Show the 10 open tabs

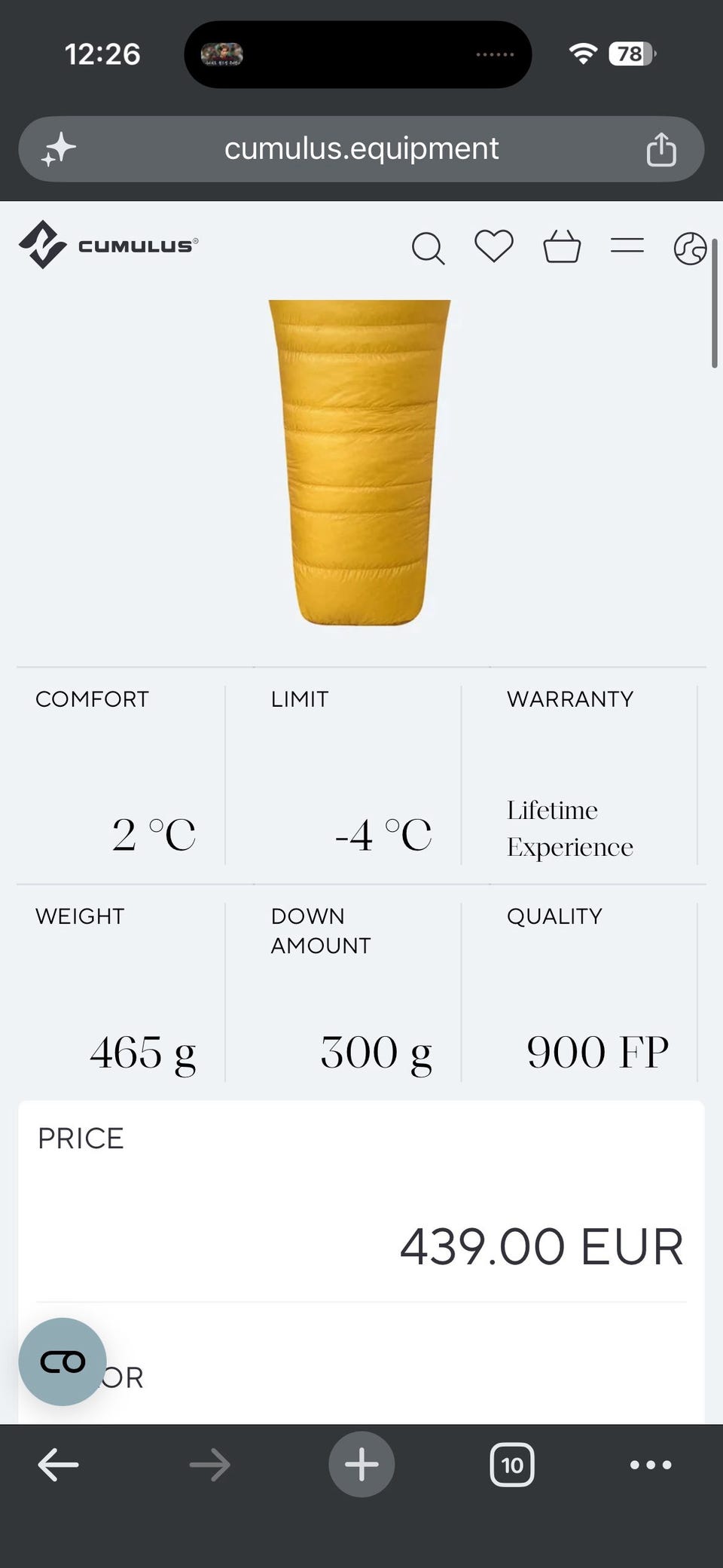[x=512, y=1465]
